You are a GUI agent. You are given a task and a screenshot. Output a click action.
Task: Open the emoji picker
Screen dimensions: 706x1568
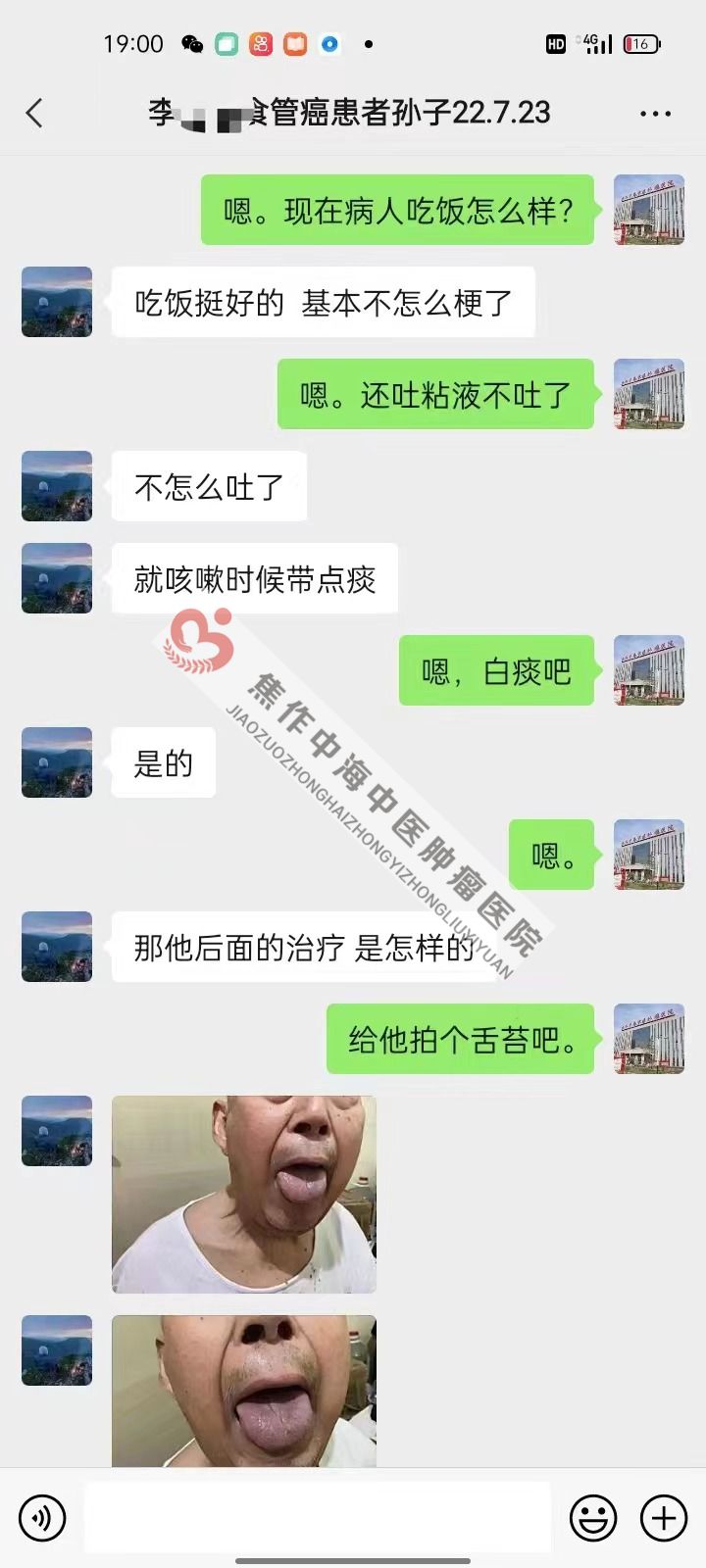593,1518
